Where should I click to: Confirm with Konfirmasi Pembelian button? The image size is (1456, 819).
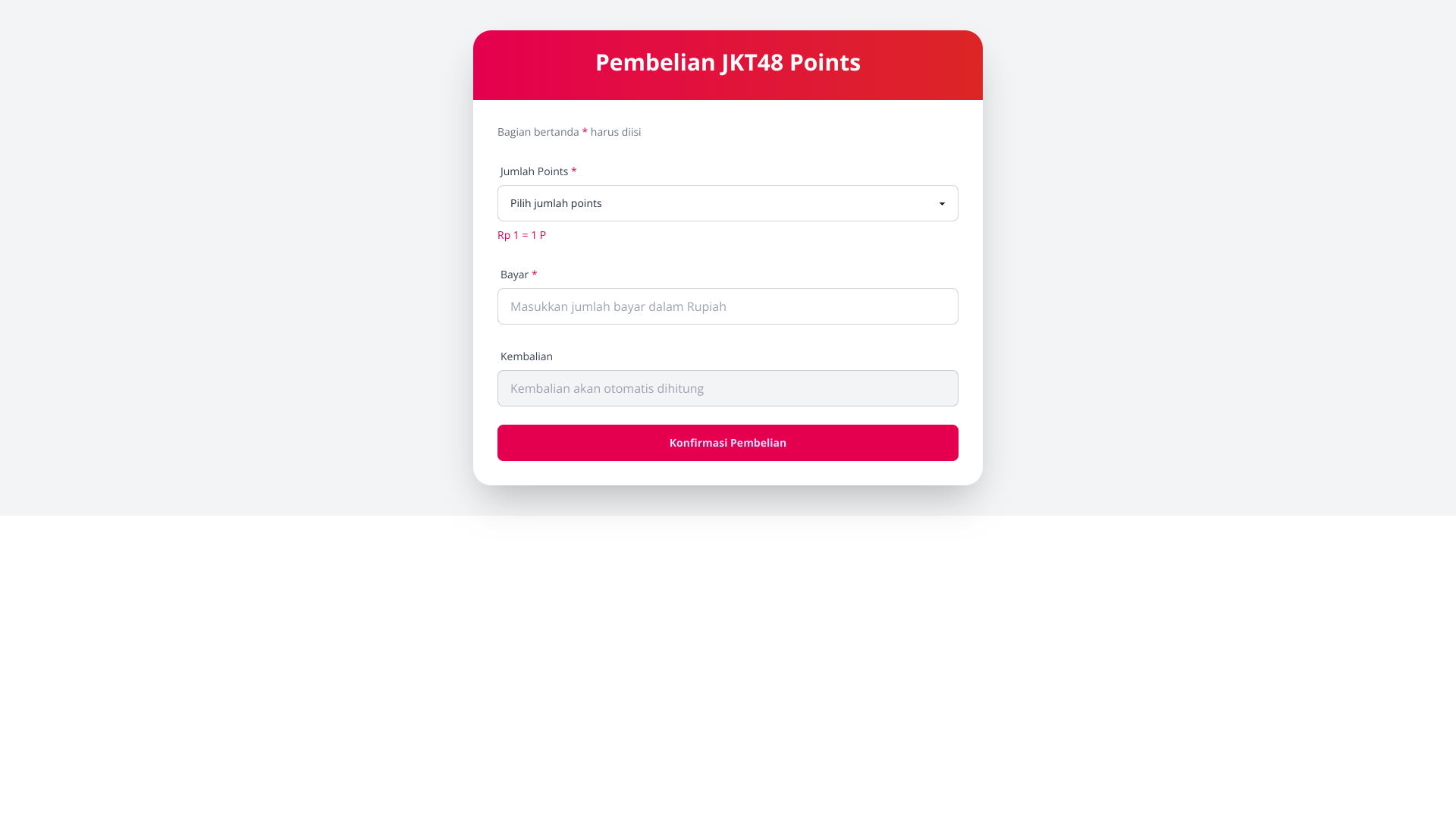point(727,443)
